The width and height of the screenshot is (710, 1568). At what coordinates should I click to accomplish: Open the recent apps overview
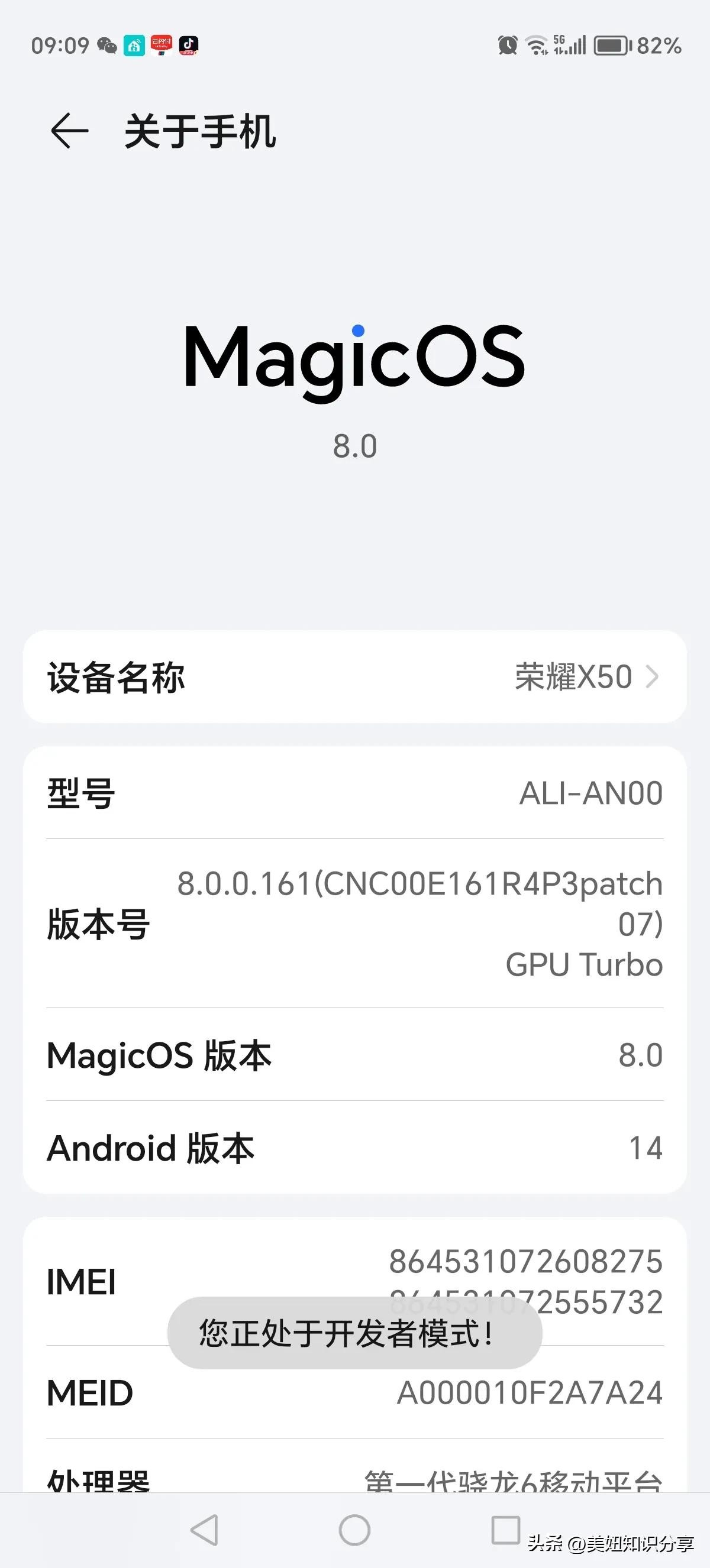tap(505, 1530)
